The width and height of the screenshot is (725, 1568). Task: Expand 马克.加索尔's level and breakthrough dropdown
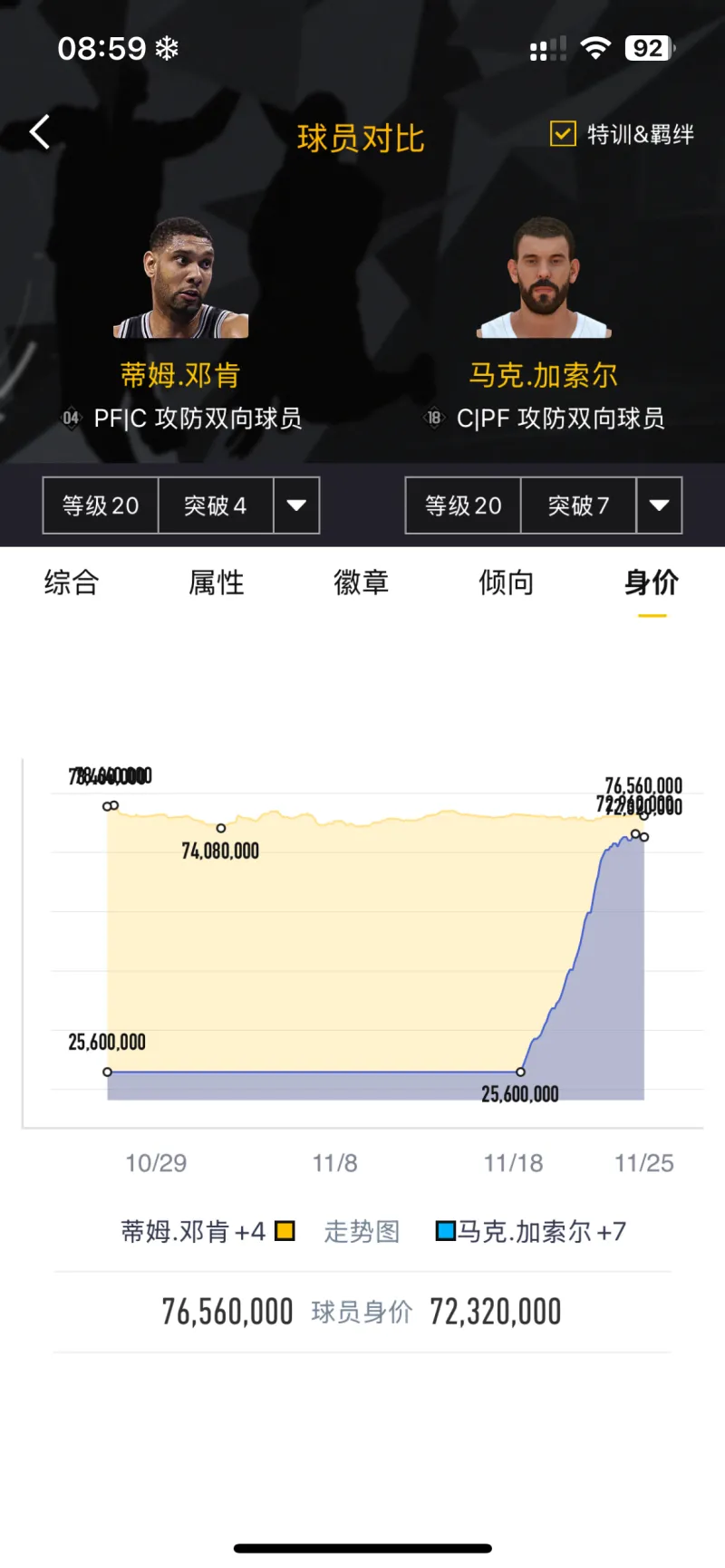[x=659, y=505]
